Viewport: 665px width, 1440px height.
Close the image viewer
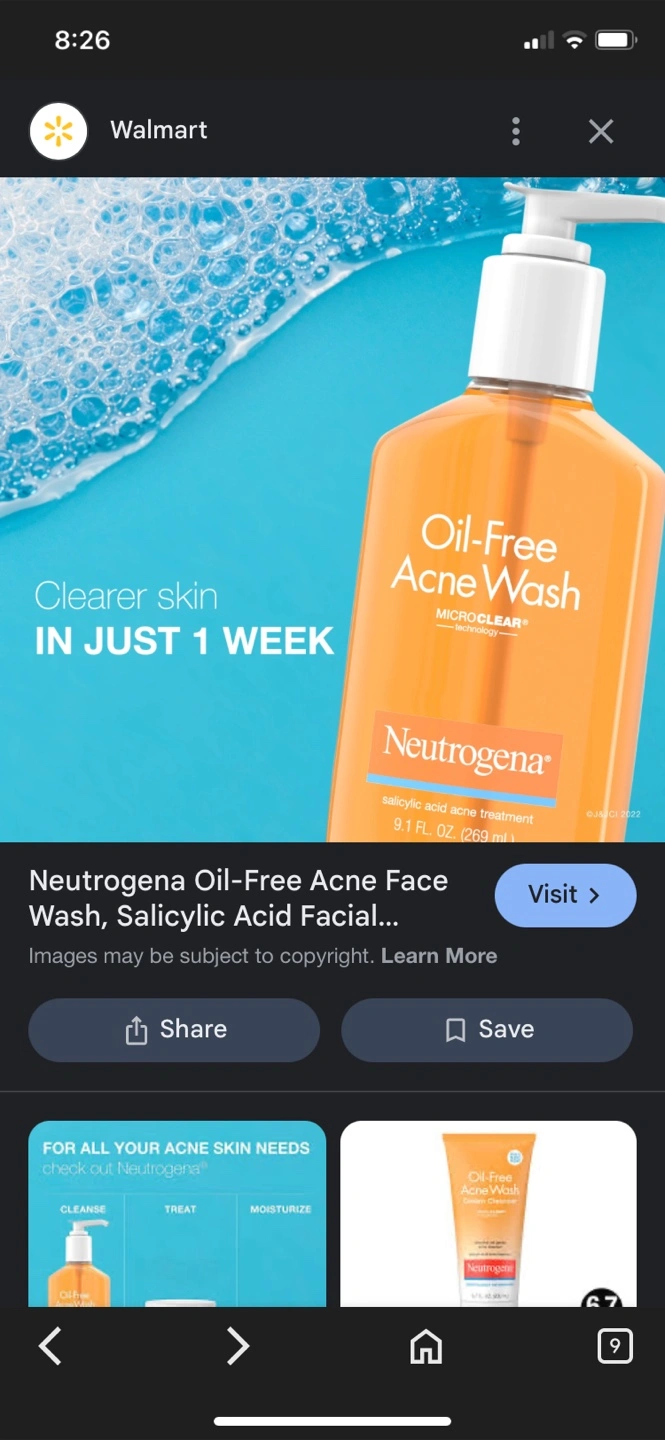601,131
